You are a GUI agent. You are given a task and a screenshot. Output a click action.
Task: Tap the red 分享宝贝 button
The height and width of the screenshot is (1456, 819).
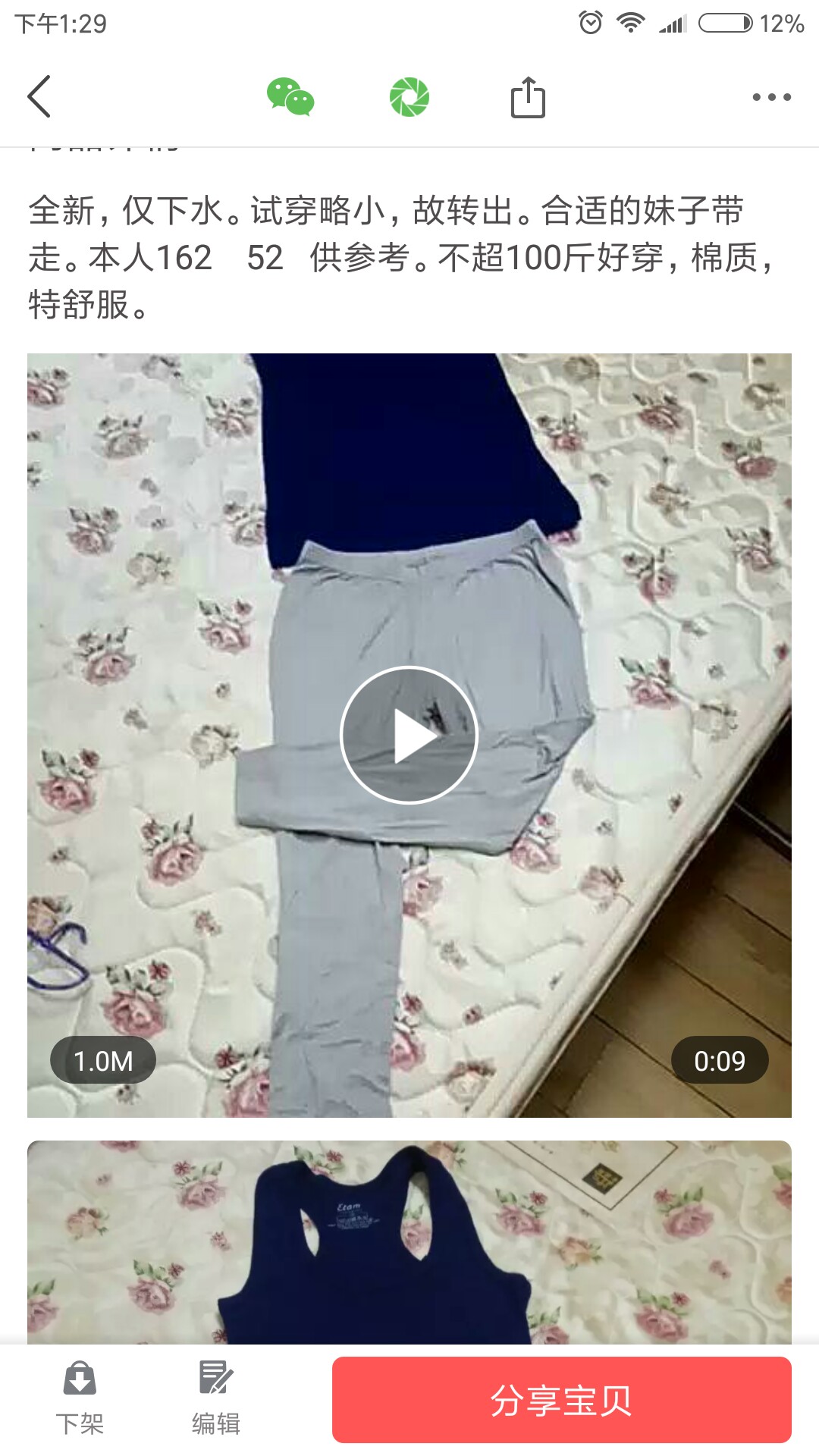tap(562, 1400)
